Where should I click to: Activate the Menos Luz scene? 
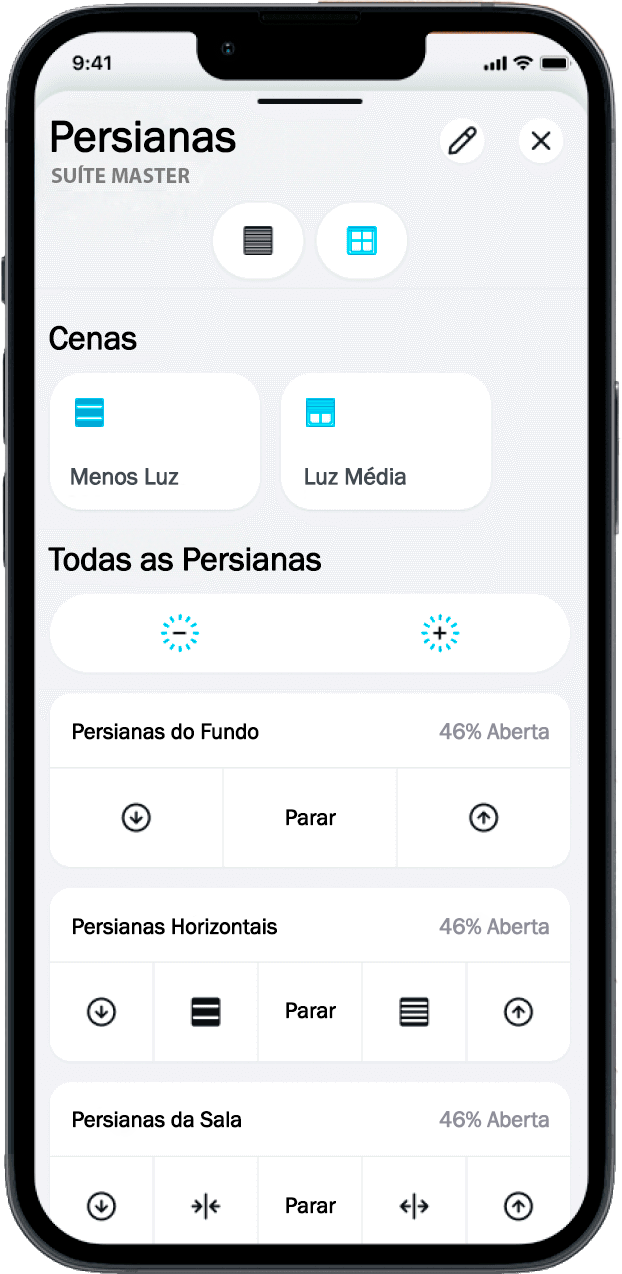155,441
